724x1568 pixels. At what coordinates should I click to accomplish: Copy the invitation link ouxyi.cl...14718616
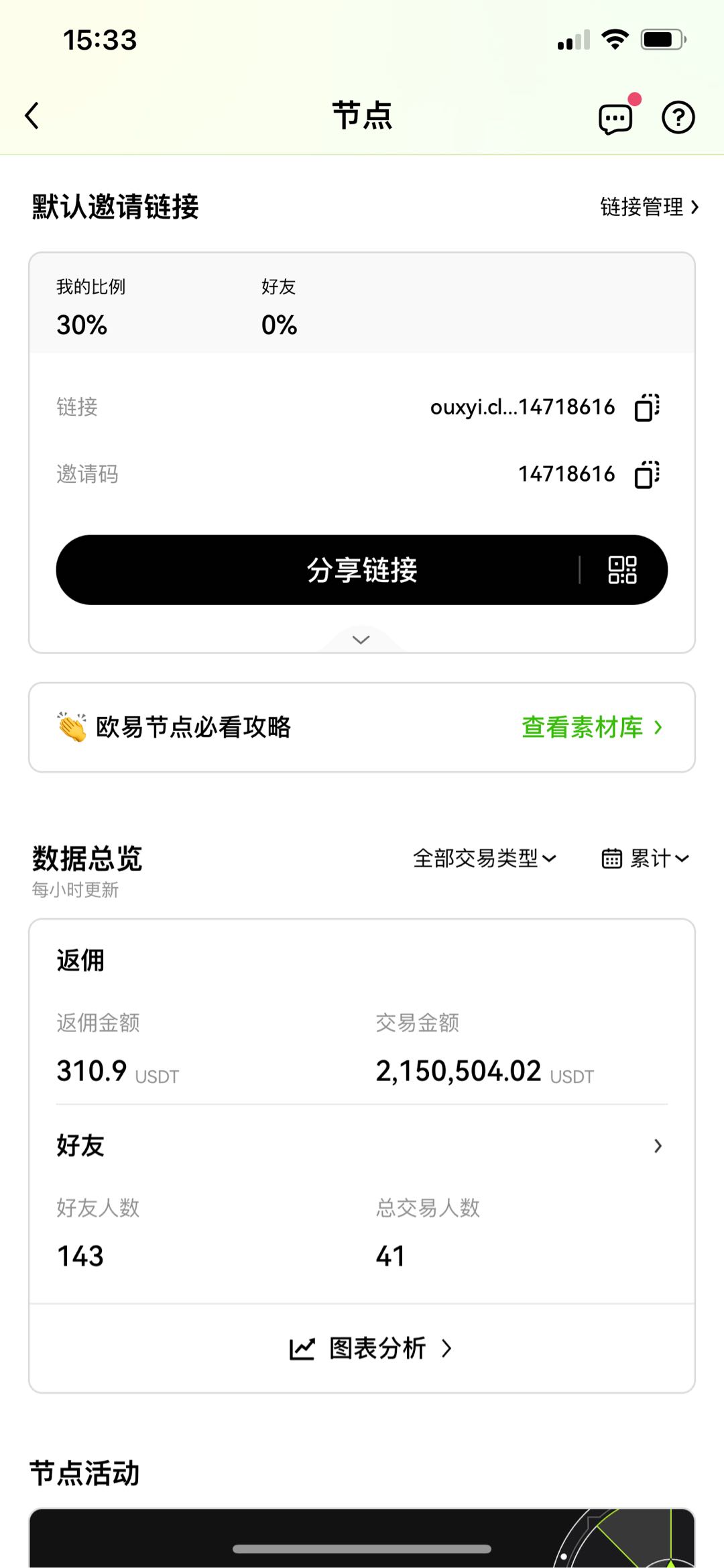[x=647, y=407]
